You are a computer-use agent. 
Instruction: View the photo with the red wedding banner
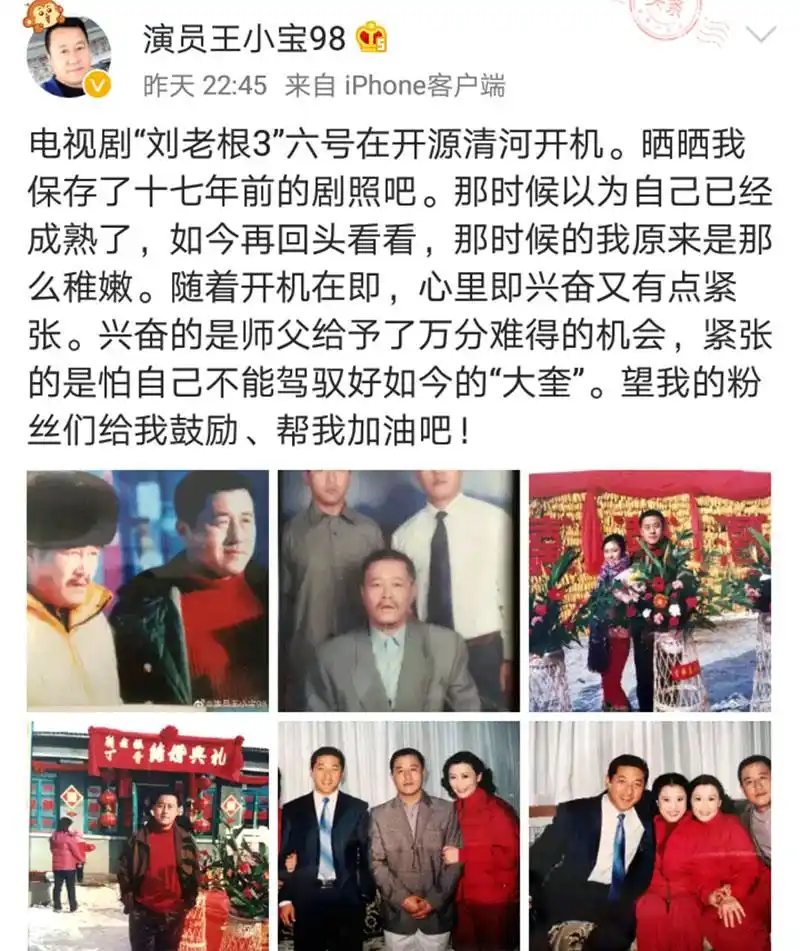click(148, 835)
